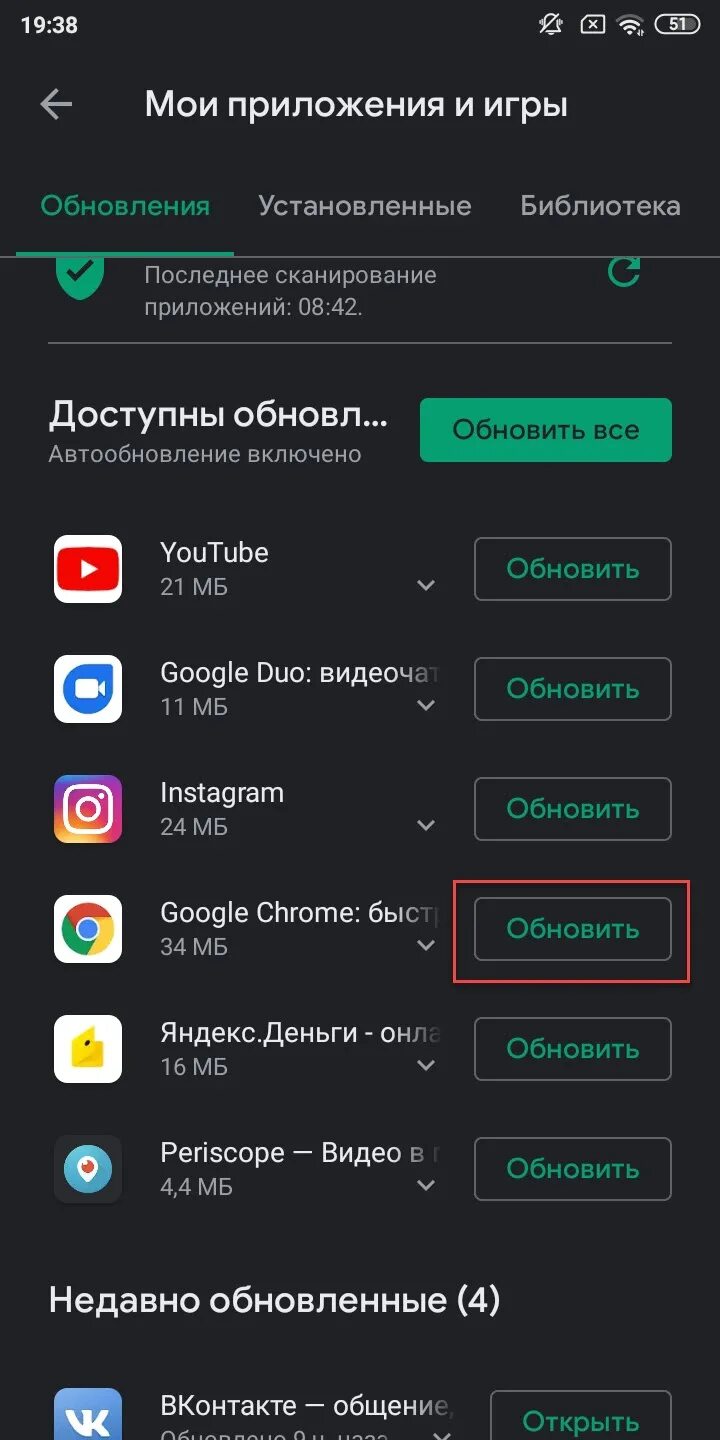Tap the Обновить все button
This screenshot has height=1440, width=720.
tap(546, 430)
